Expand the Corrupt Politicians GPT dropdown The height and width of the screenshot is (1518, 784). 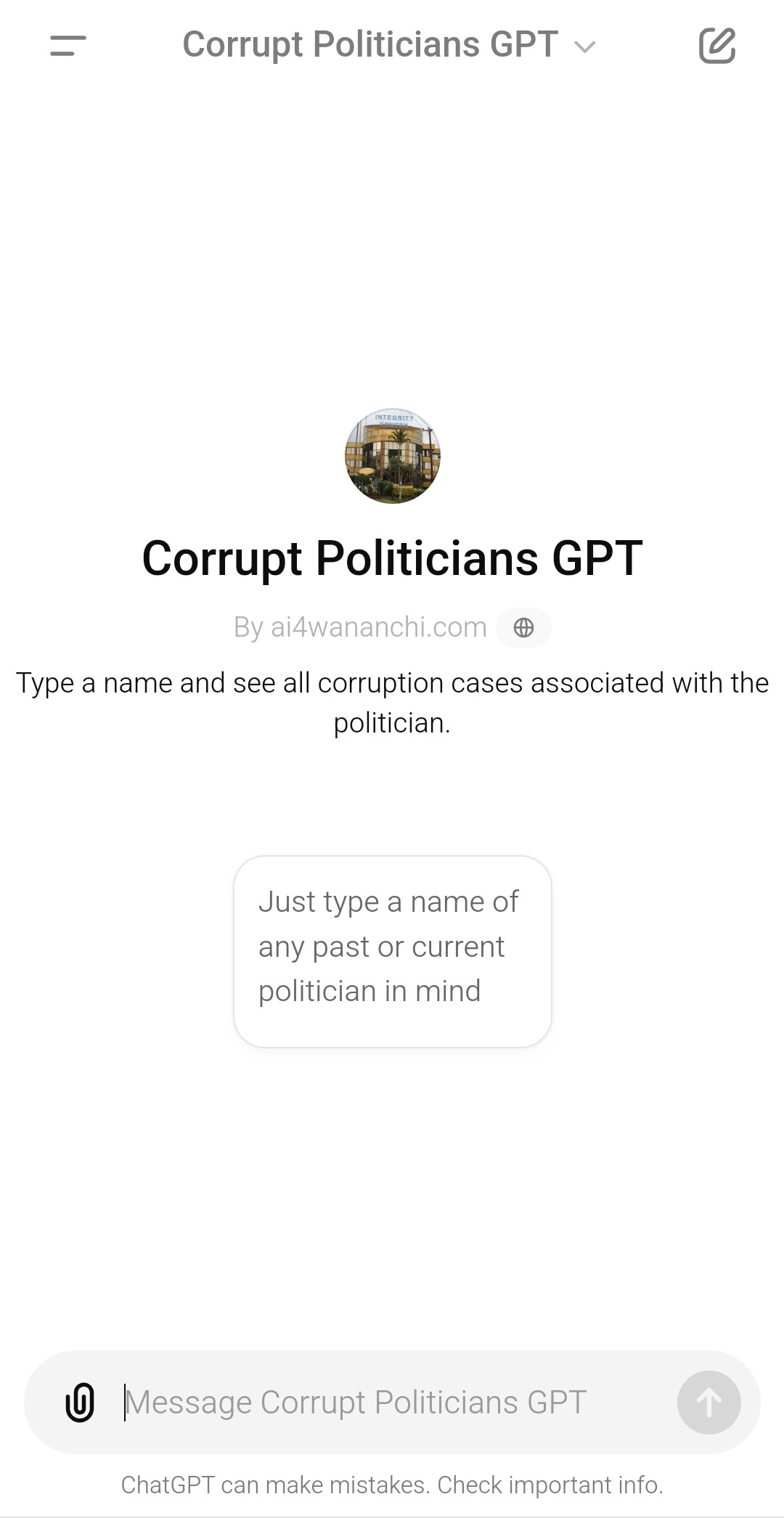tap(389, 46)
